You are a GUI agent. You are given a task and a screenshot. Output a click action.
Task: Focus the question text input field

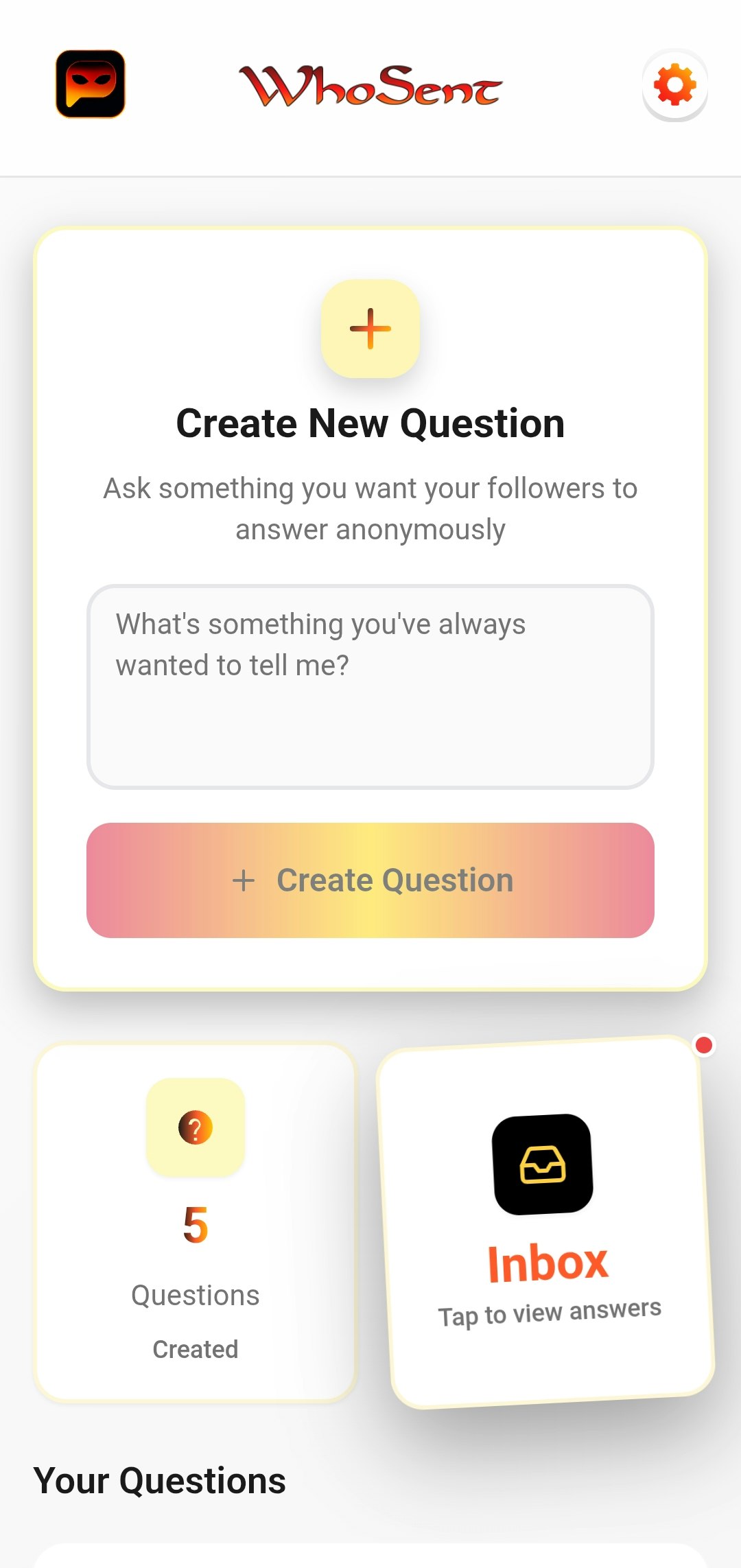[x=370, y=686]
